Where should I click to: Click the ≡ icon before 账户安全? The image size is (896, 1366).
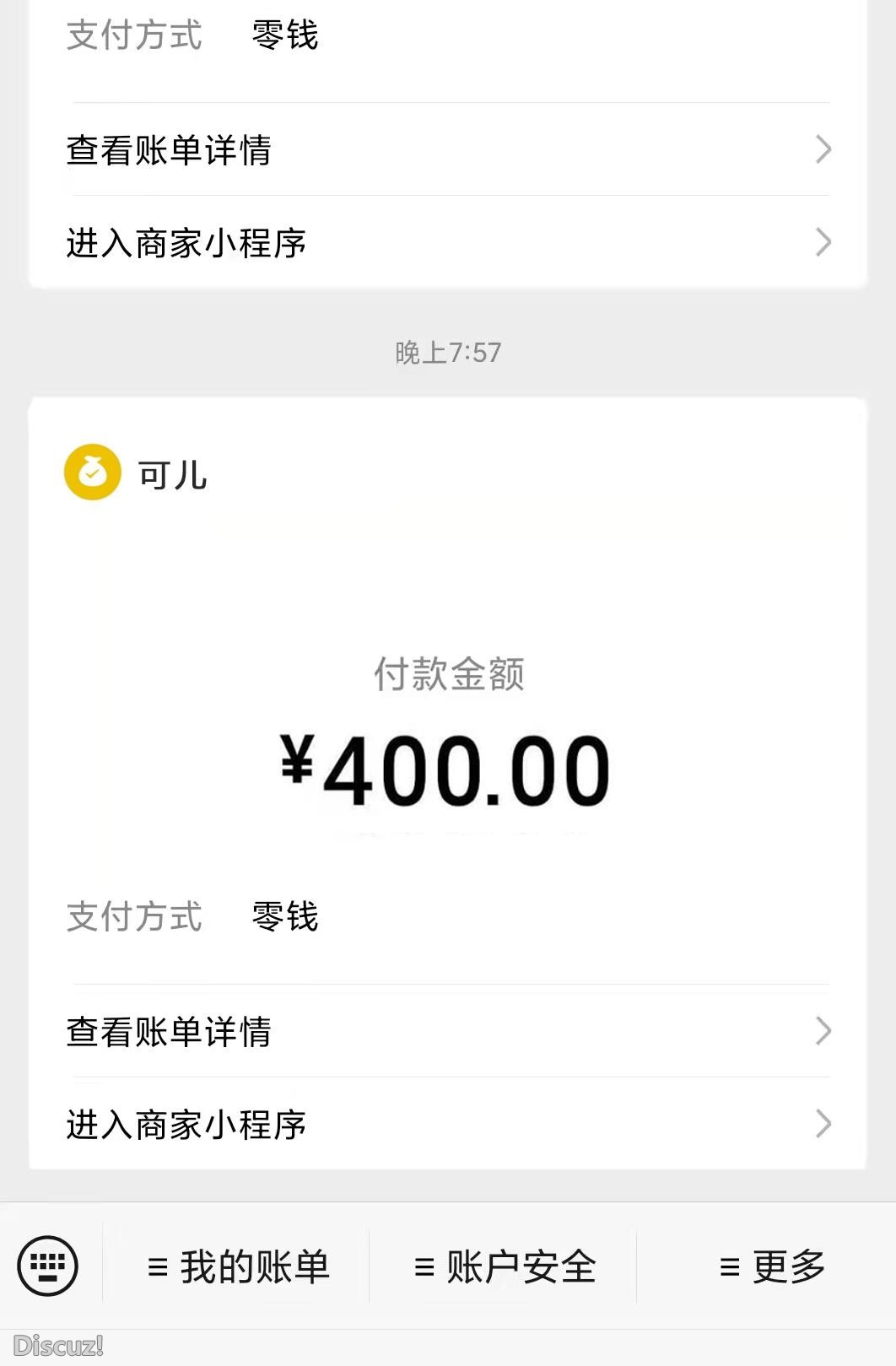click(x=423, y=1265)
